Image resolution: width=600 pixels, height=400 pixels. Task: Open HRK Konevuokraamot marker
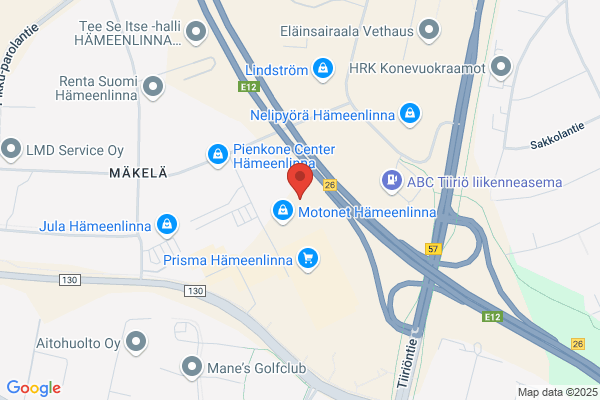point(501,67)
